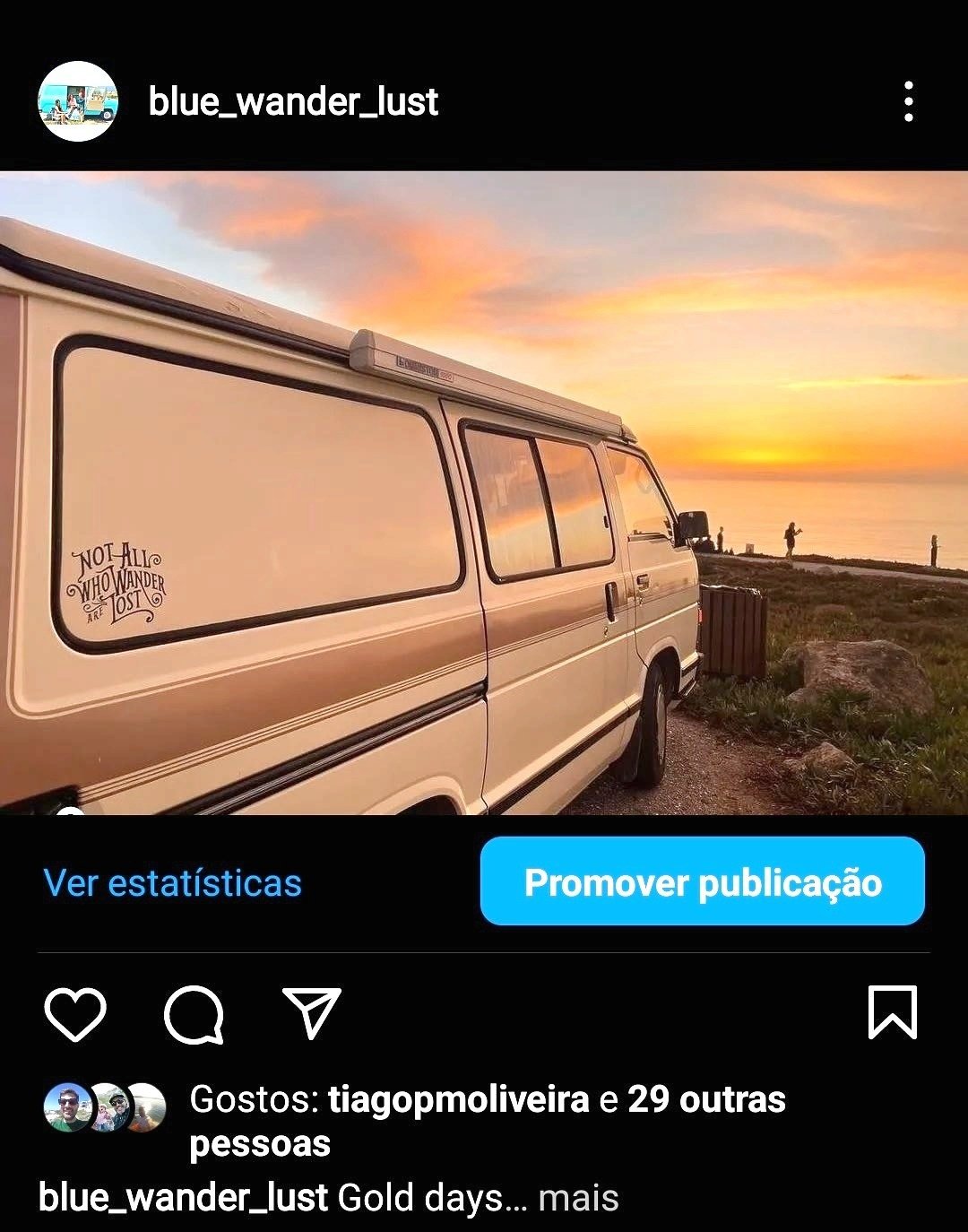
Task: Save the post with bookmark icon
Action: pyautogui.click(x=892, y=1013)
